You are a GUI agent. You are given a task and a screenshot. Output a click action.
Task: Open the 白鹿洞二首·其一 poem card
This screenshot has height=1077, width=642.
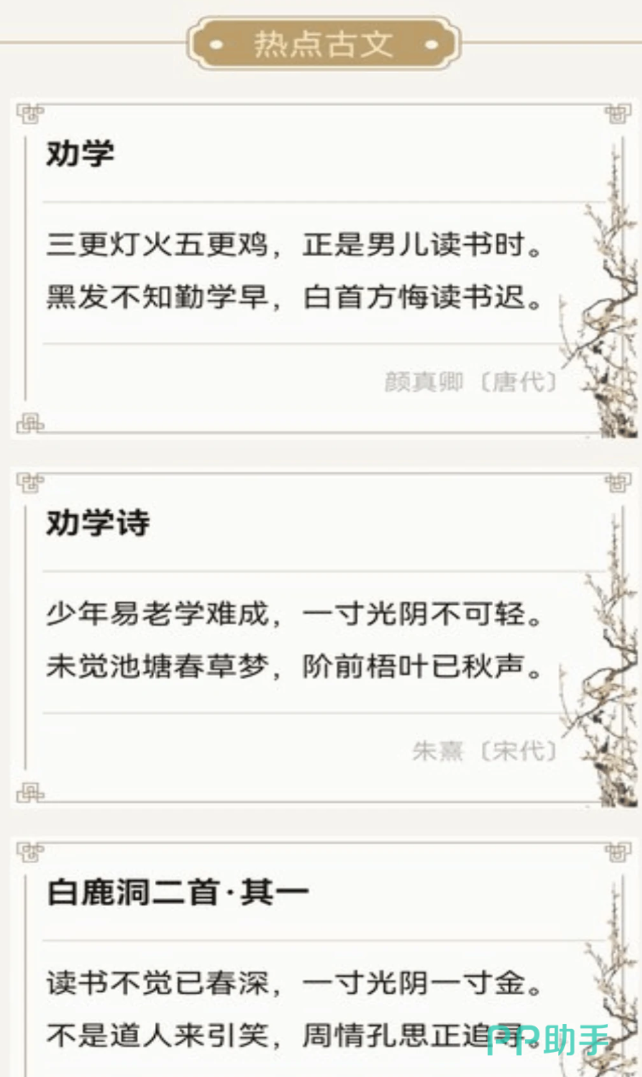click(x=321, y=957)
